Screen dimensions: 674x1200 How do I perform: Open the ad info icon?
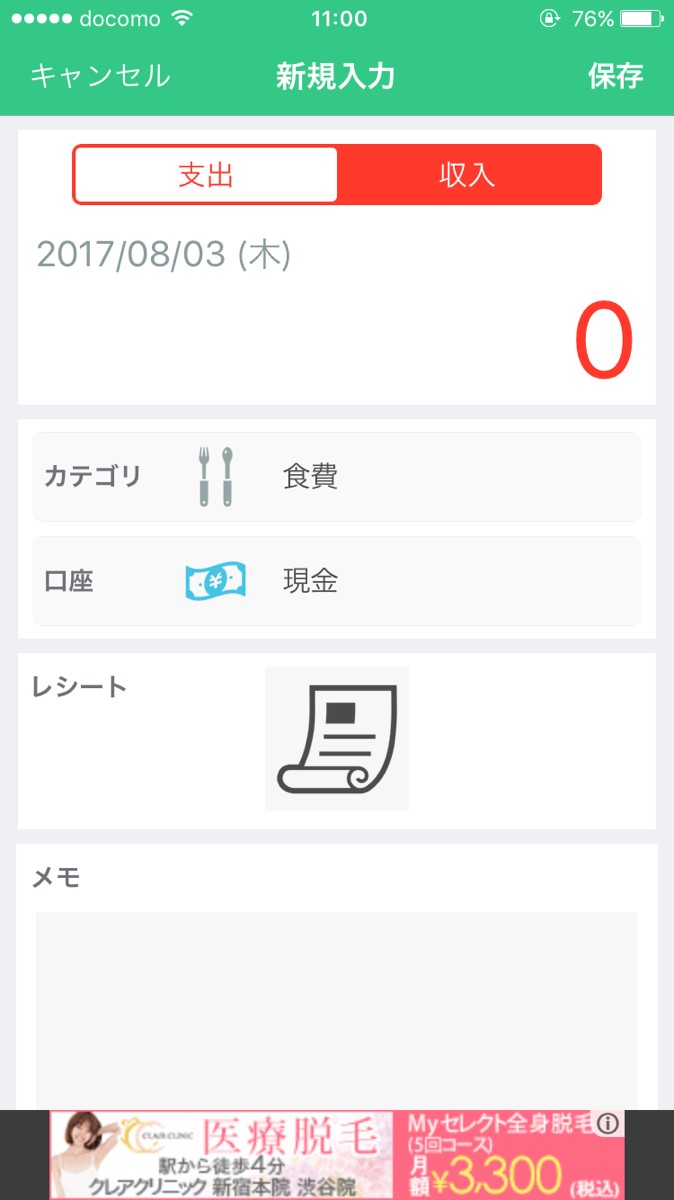point(608,1125)
